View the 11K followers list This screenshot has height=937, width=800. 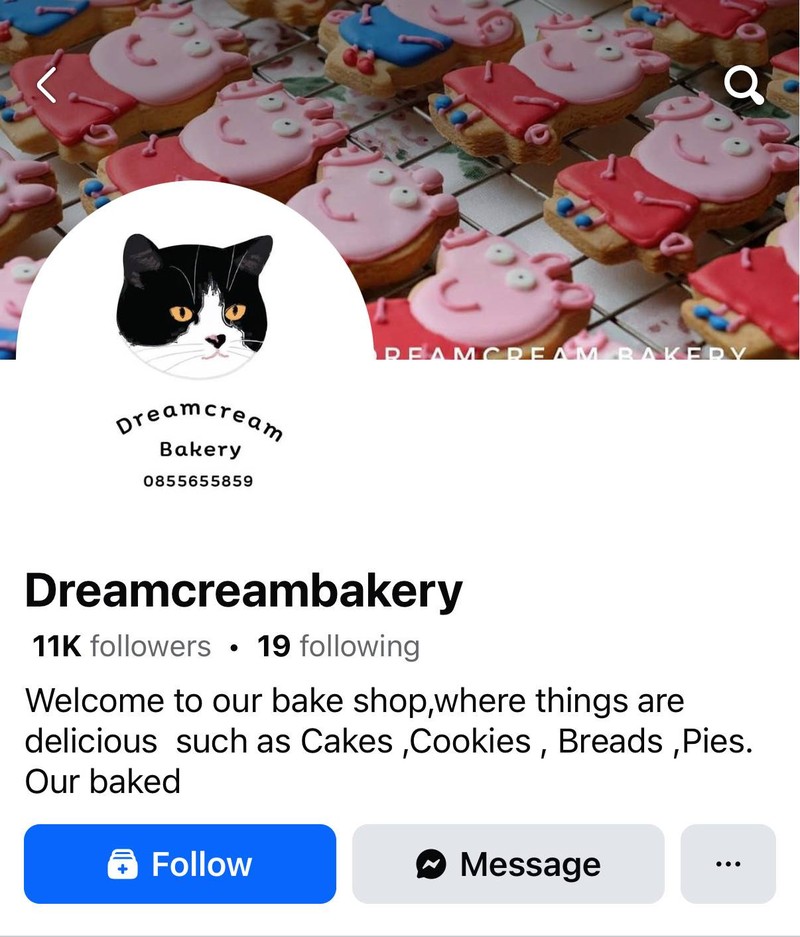[122, 646]
